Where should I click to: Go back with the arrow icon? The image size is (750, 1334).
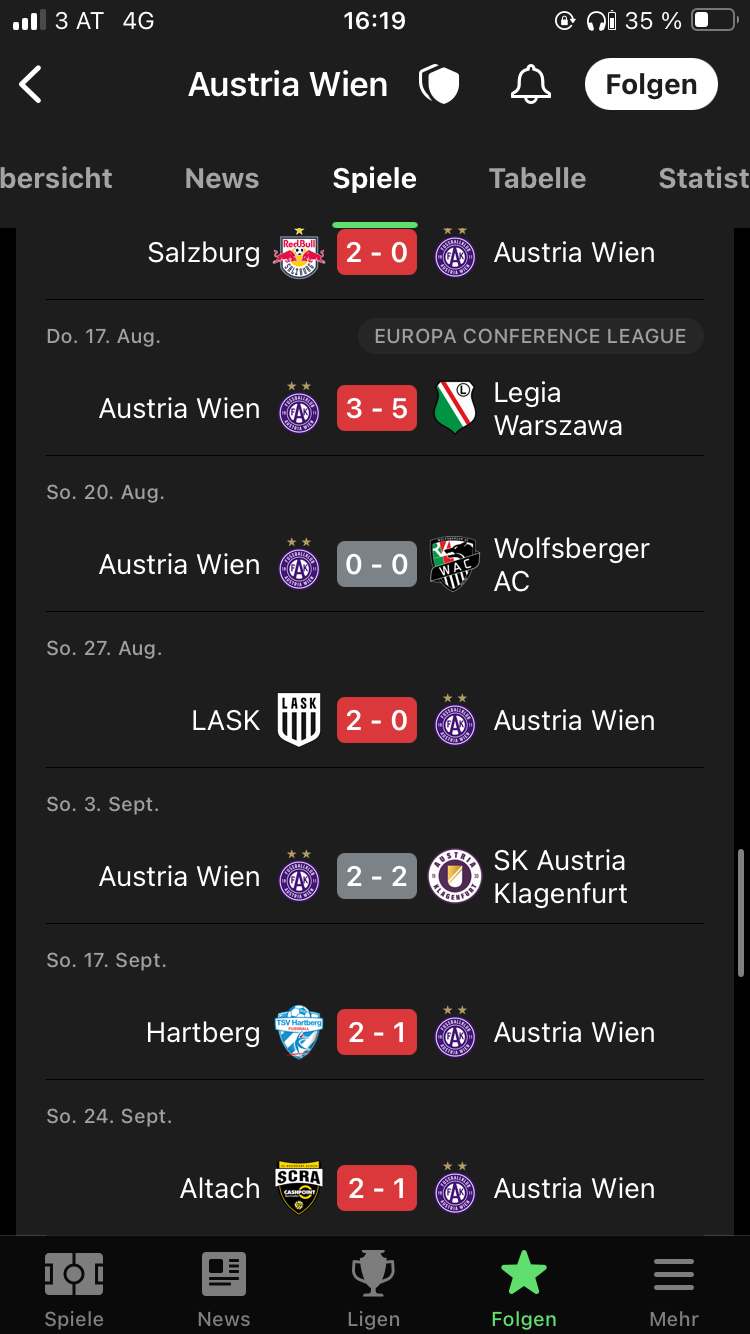pyautogui.click(x=31, y=85)
